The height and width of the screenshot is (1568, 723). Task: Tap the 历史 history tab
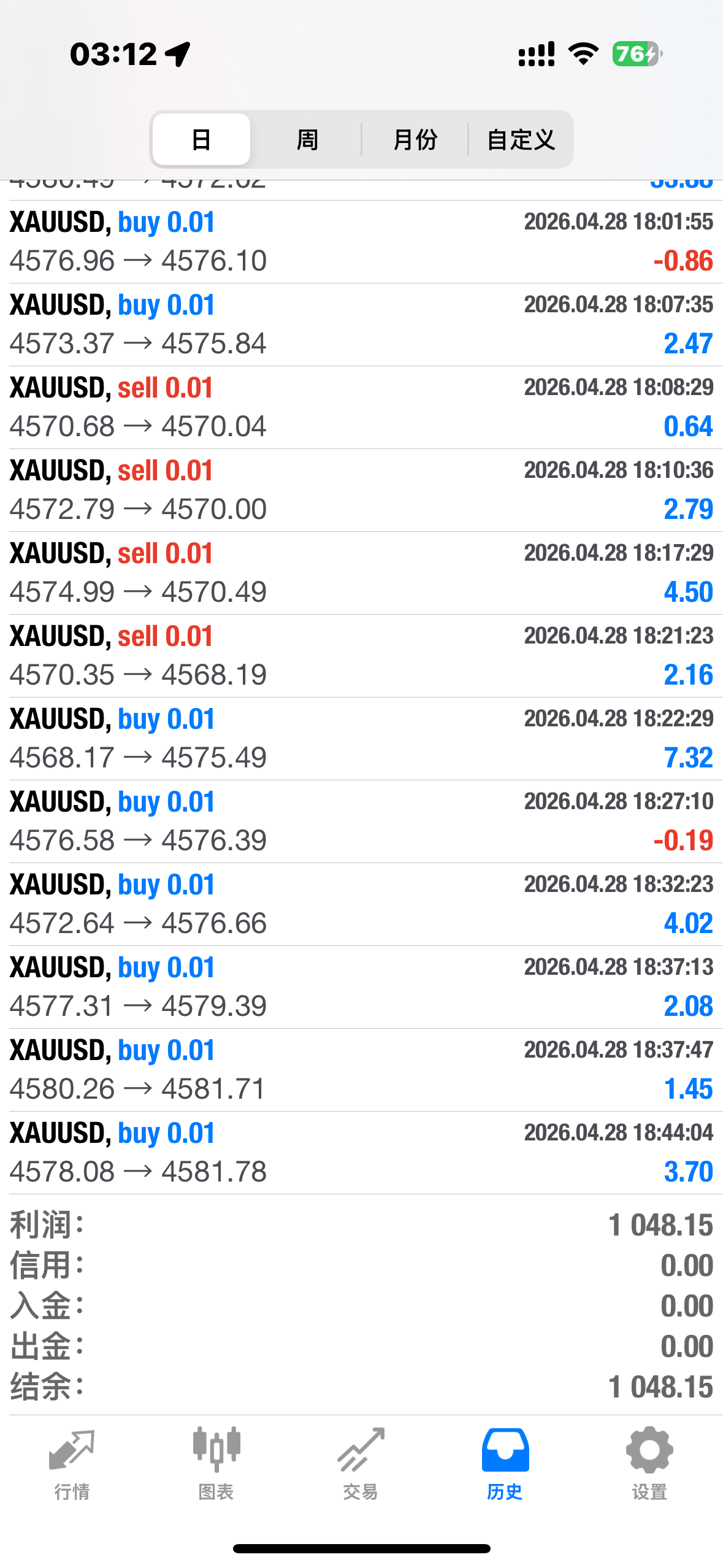tap(505, 1464)
